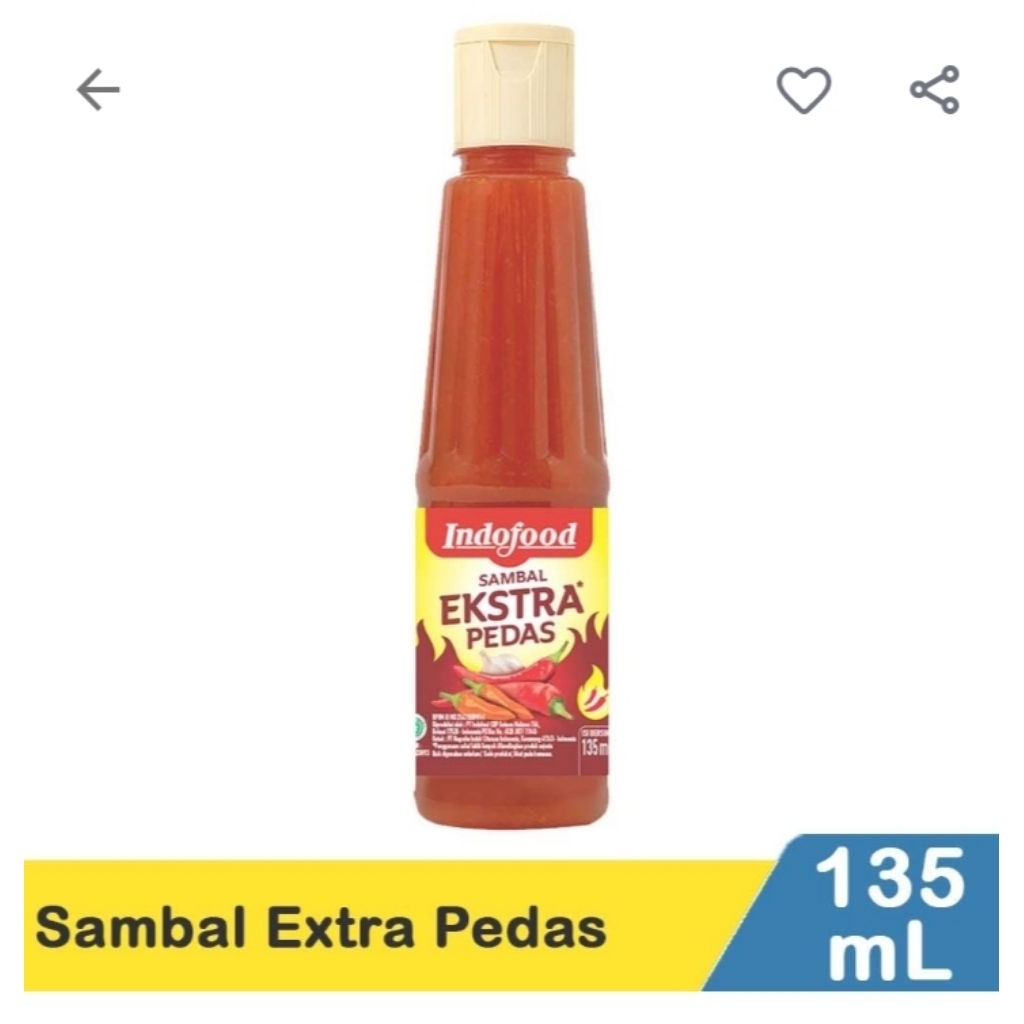This screenshot has height=1024, width=1024.
Task: Go back using the arrow icon
Action: pos(98,89)
